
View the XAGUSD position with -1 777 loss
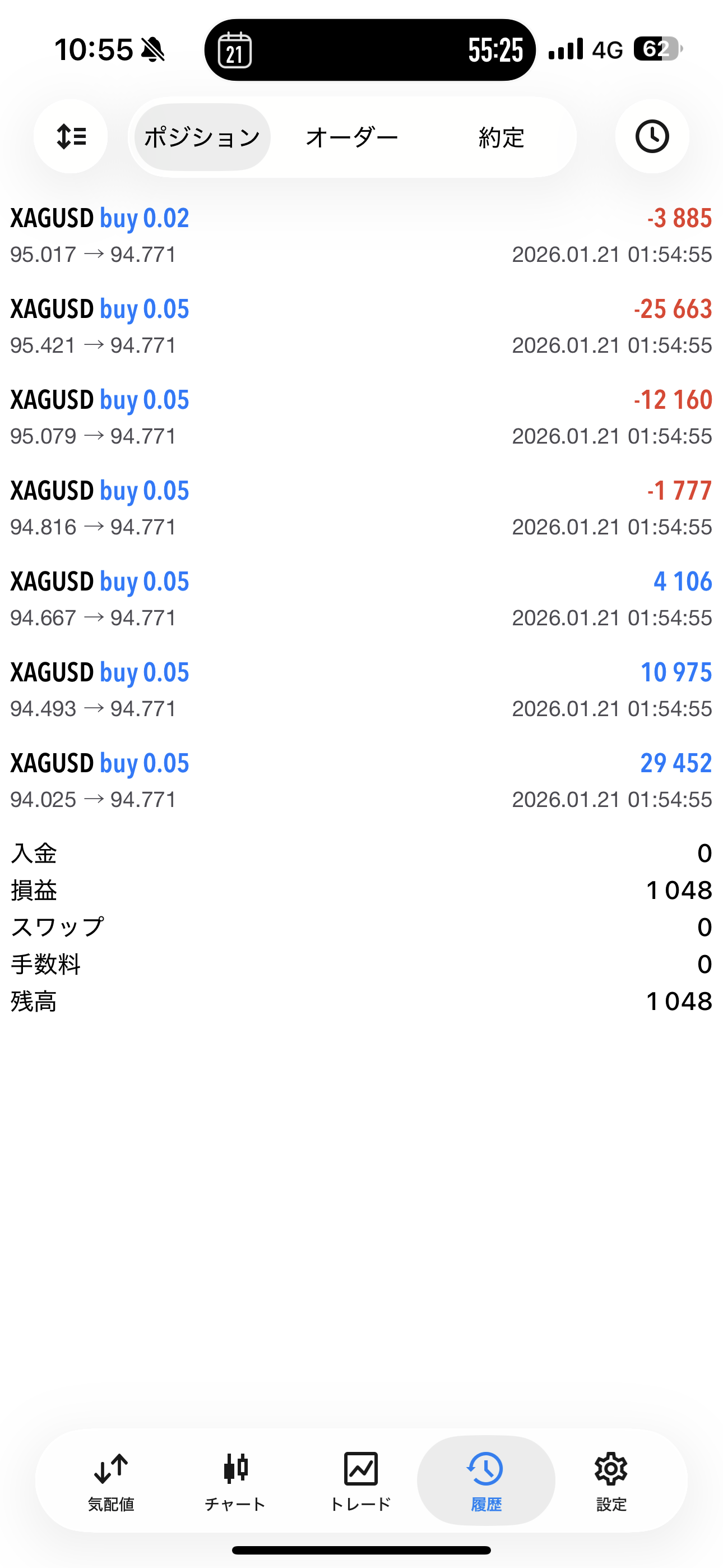point(361,508)
